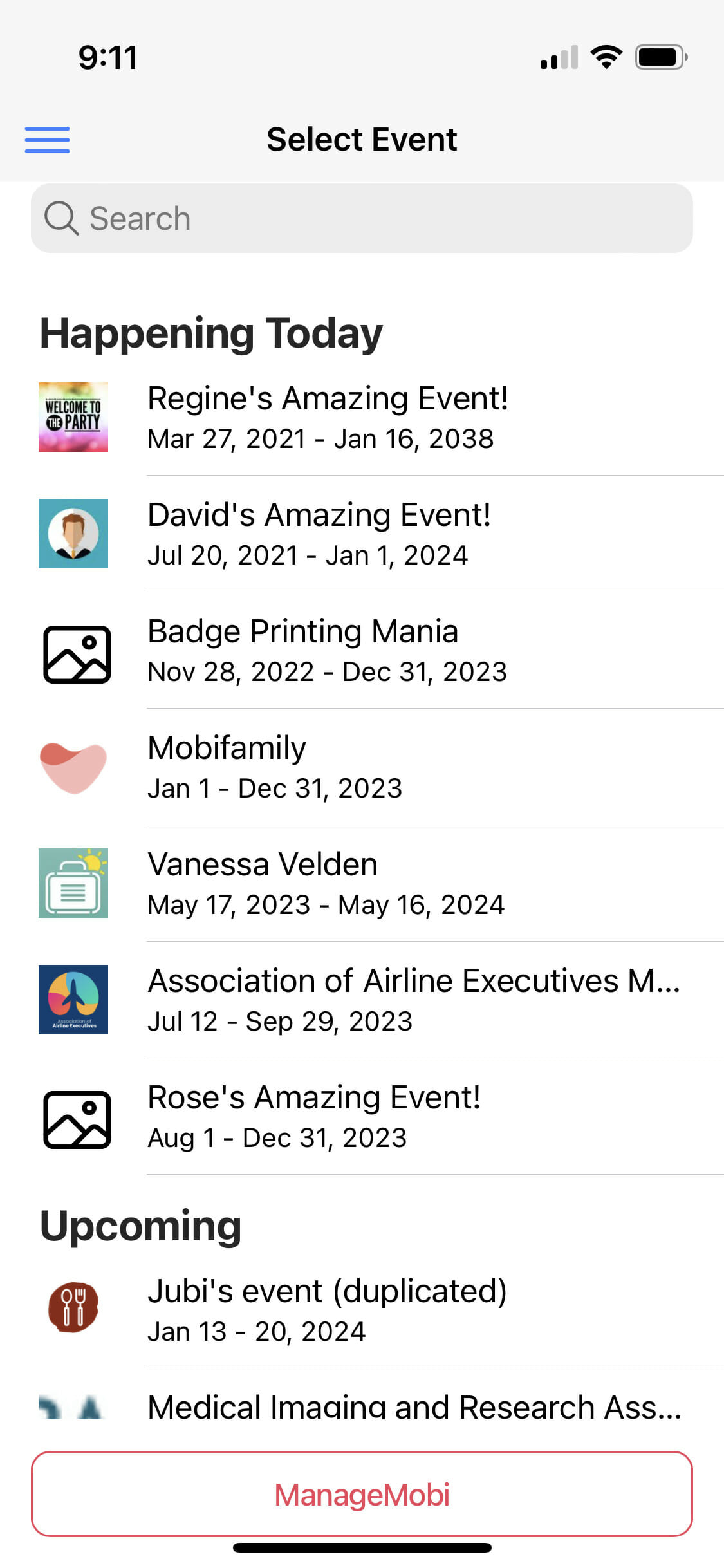Open the Vanessa Velden event
Screen dimensions: 724x1568
(360, 884)
